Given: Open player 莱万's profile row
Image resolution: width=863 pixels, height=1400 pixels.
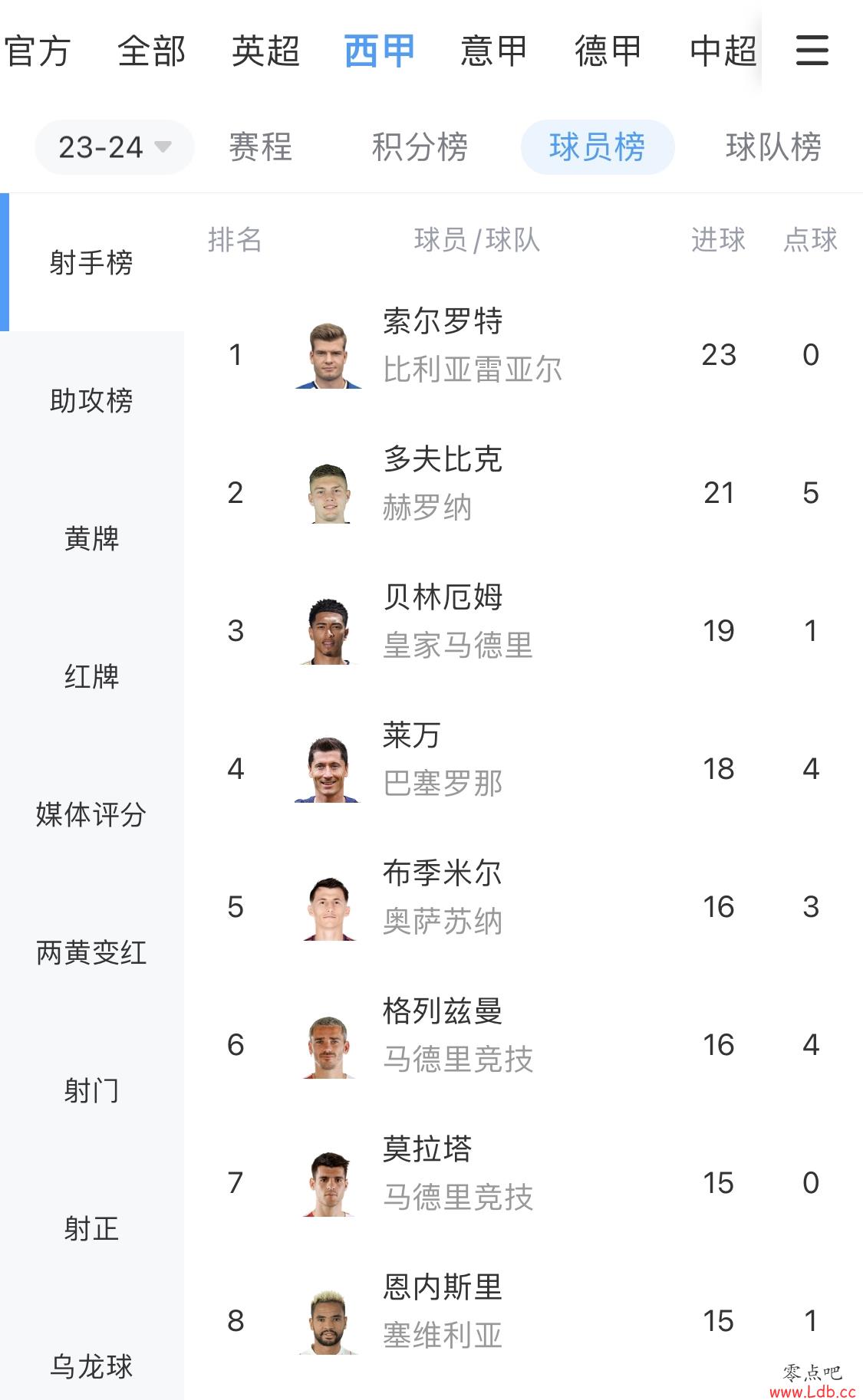Looking at the screenshot, I should point(523,768).
